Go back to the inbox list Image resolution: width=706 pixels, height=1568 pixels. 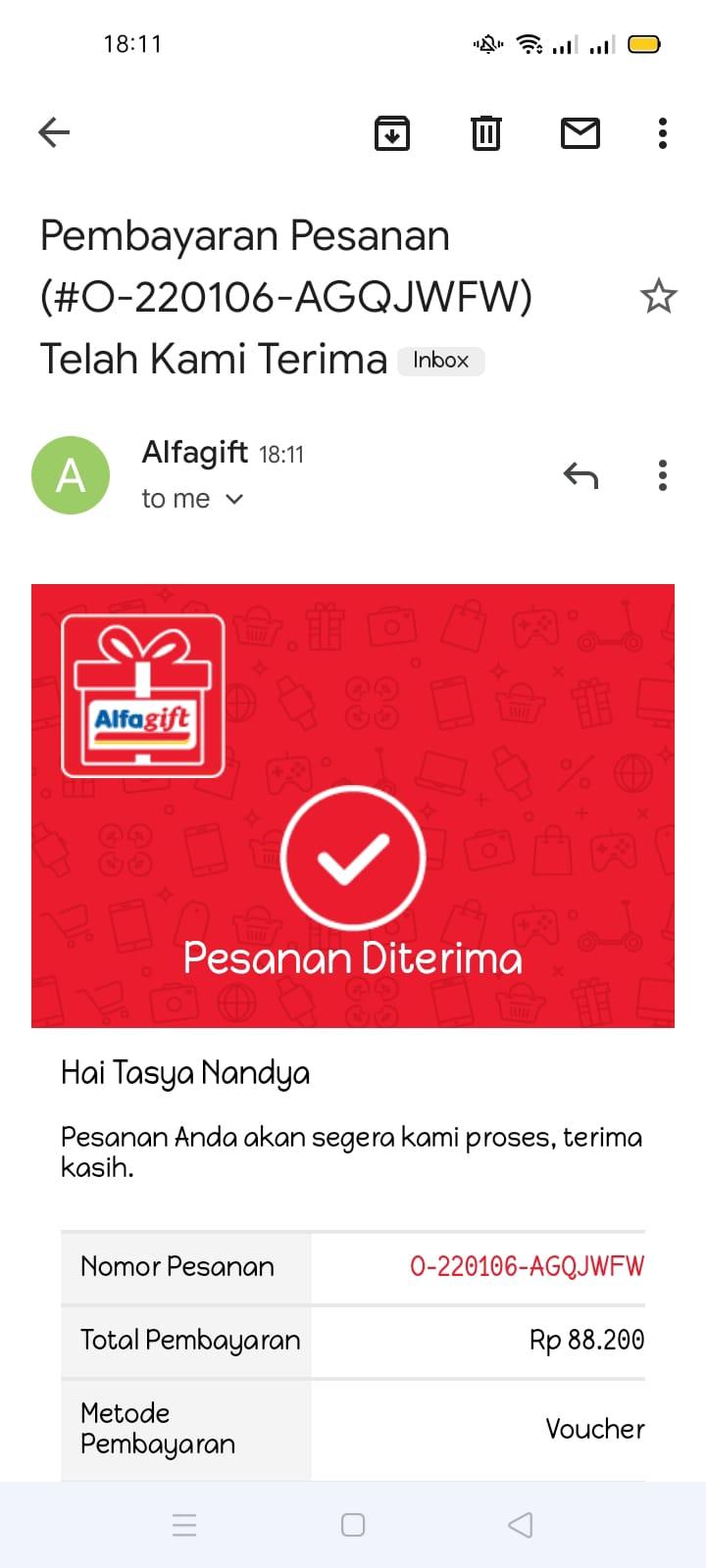[54, 132]
